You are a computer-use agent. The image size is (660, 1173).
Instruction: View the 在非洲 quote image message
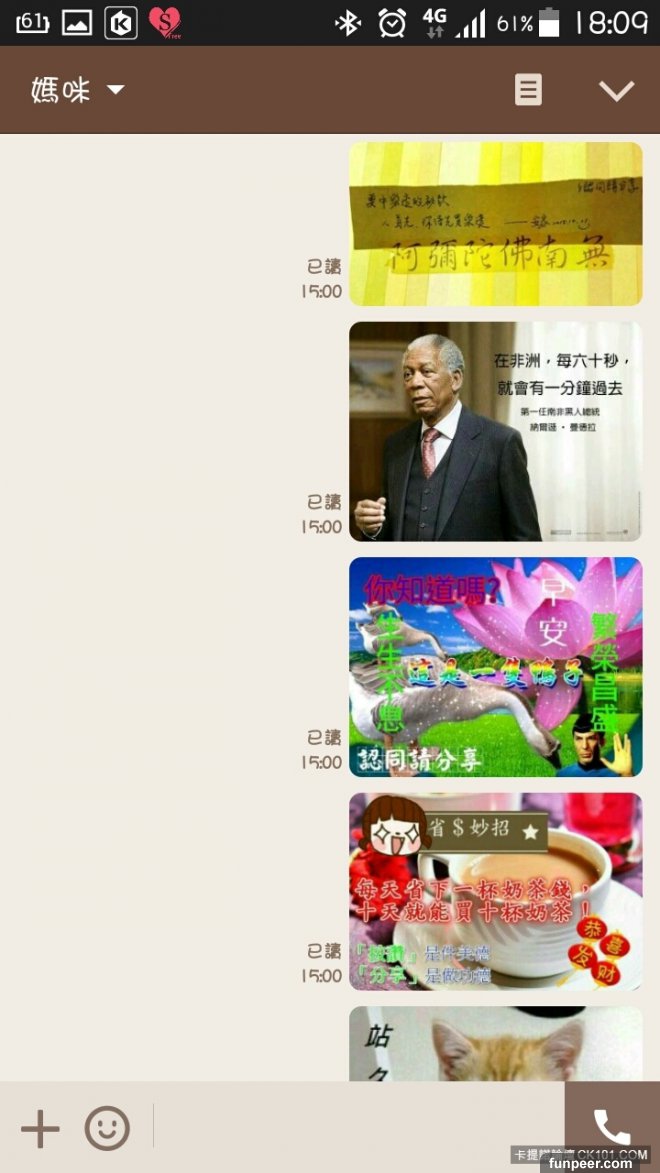point(495,431)
